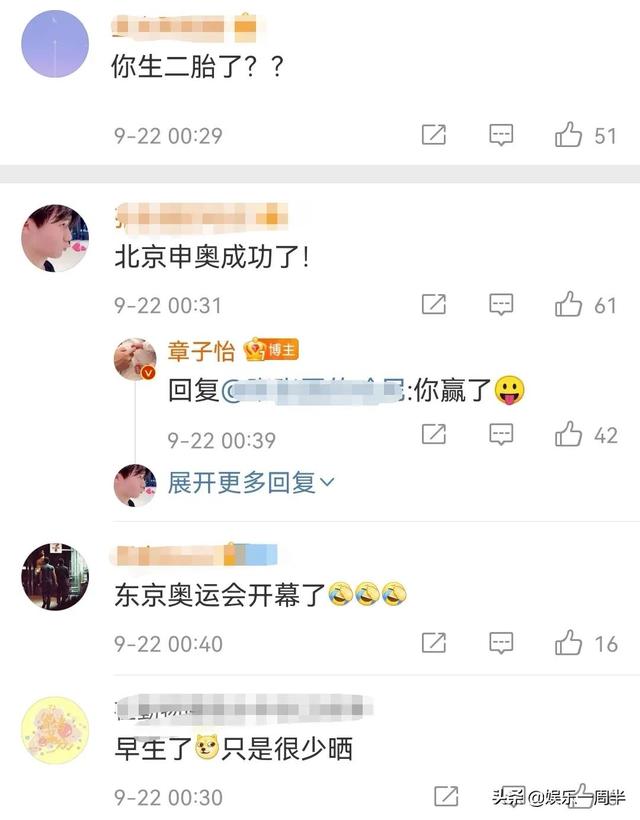This screenshot has height=820, width=640.
Task: Expand more replies via 展开更多回复
Action: tap(251, 483)
